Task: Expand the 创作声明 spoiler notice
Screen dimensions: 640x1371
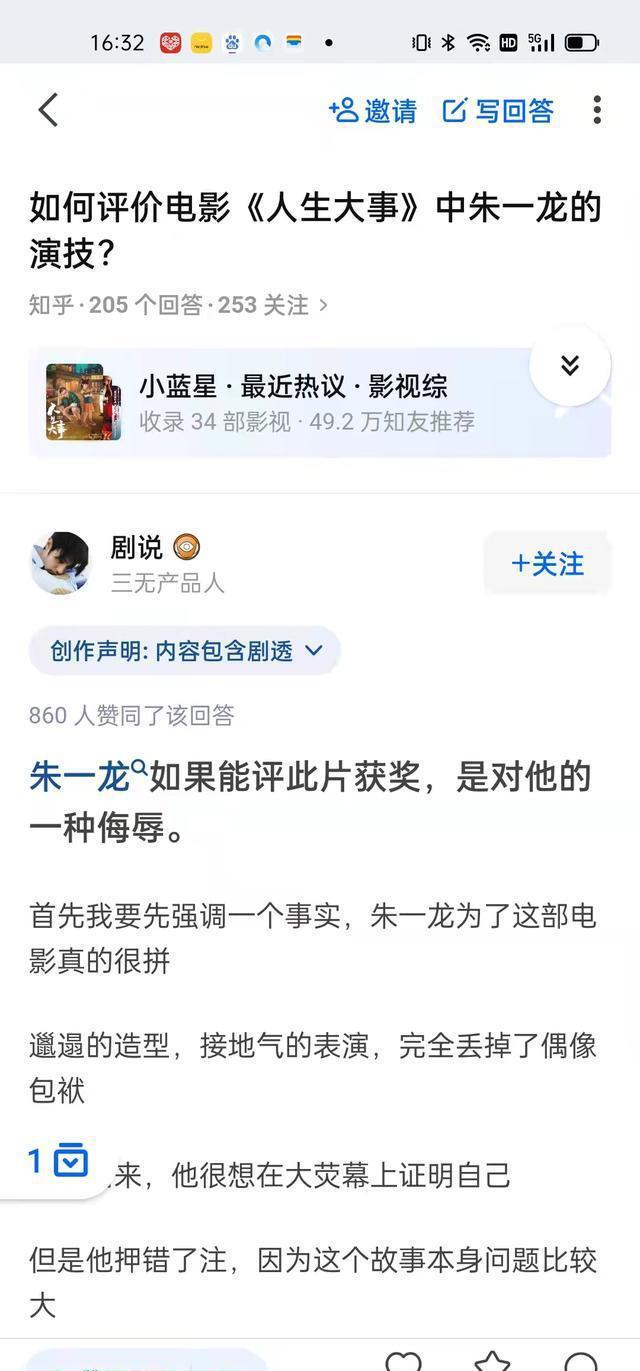Action: coord(186,651)
